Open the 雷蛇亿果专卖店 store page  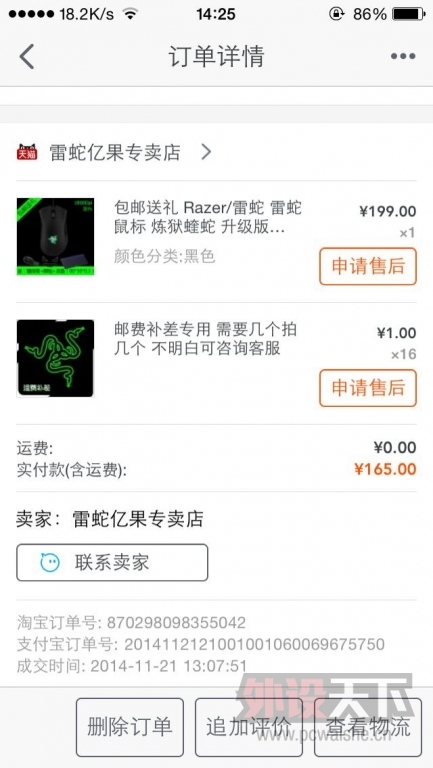114,152
